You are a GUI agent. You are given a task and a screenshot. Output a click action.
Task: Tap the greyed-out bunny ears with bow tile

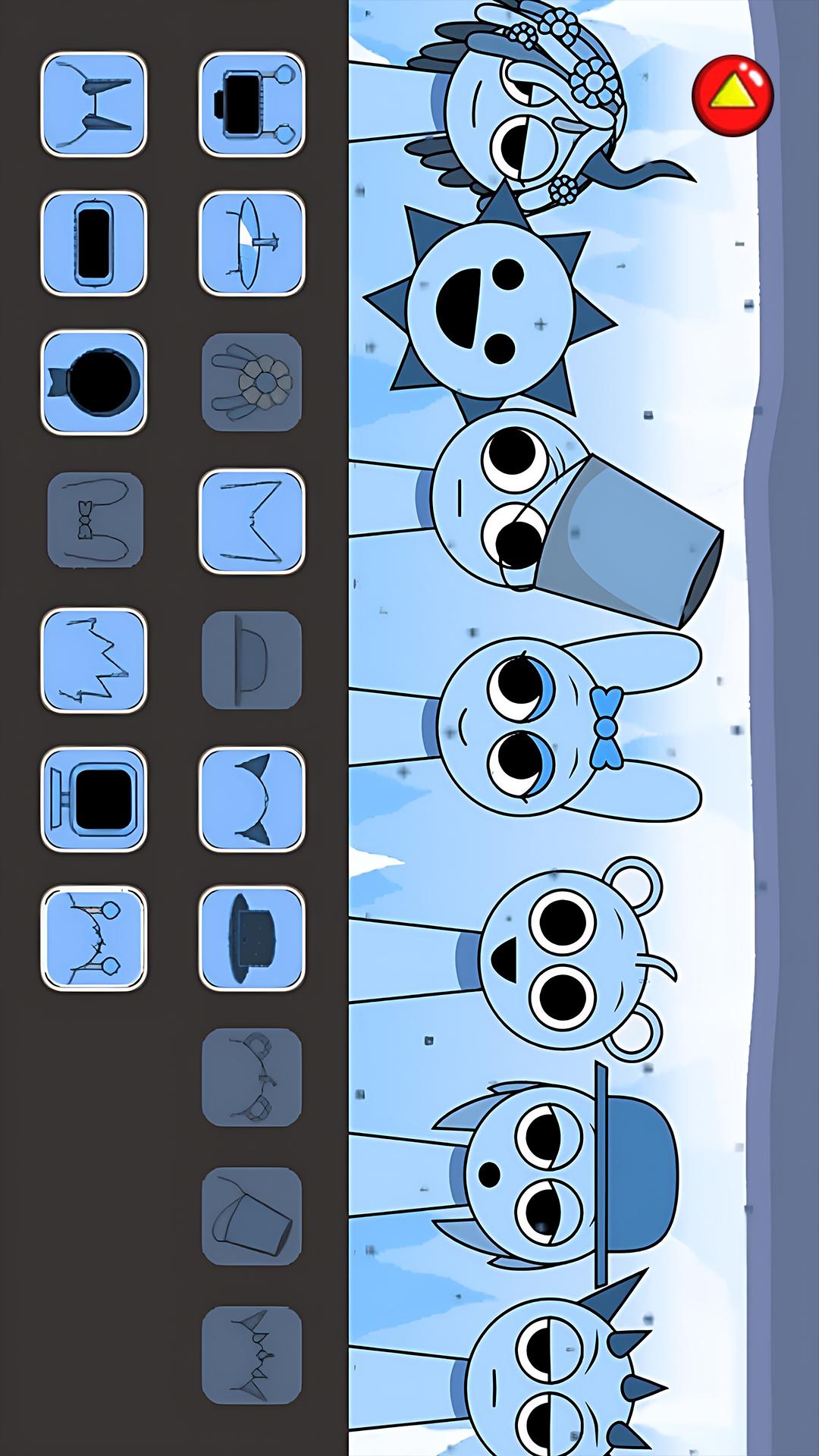click(95, 521)
